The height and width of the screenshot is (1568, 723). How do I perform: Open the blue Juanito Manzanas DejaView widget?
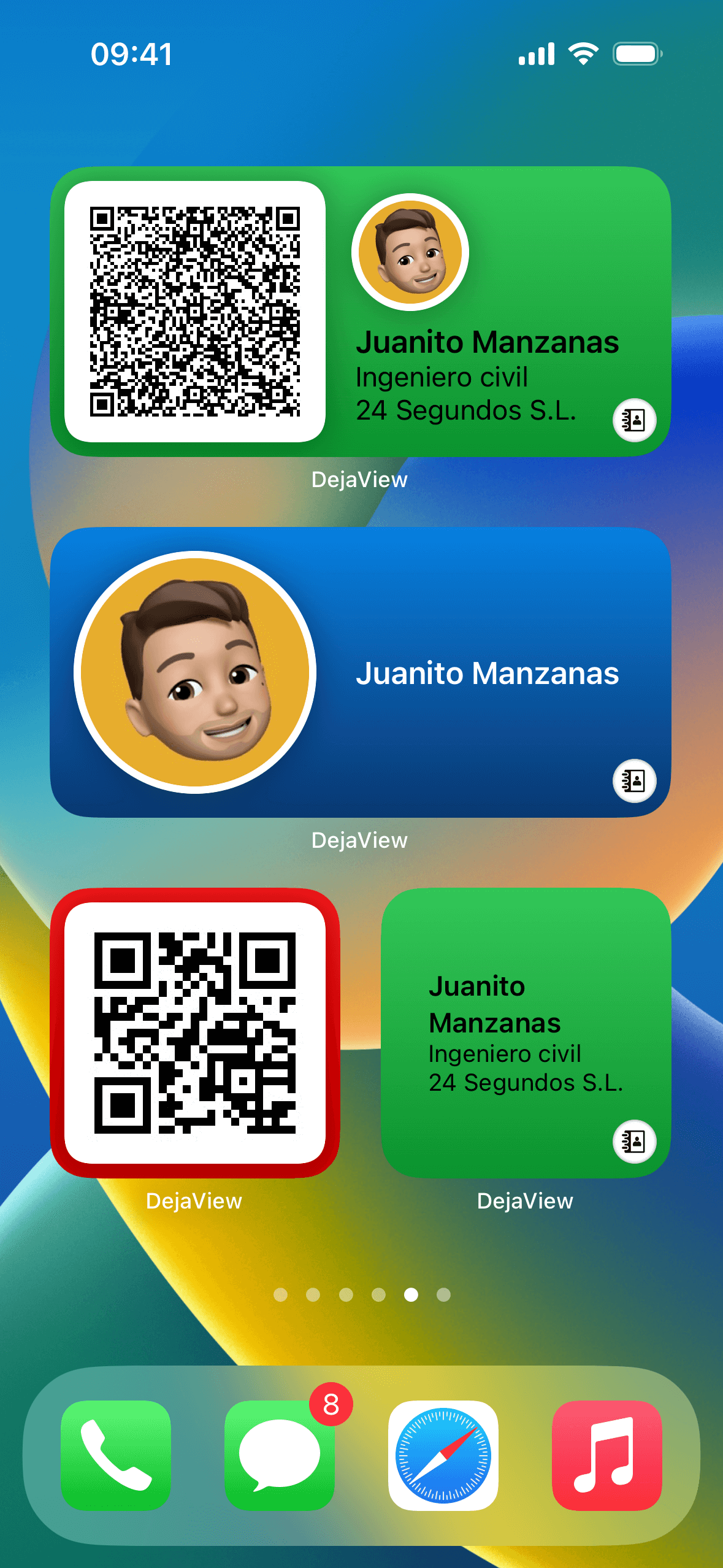(x=361, y=672)
